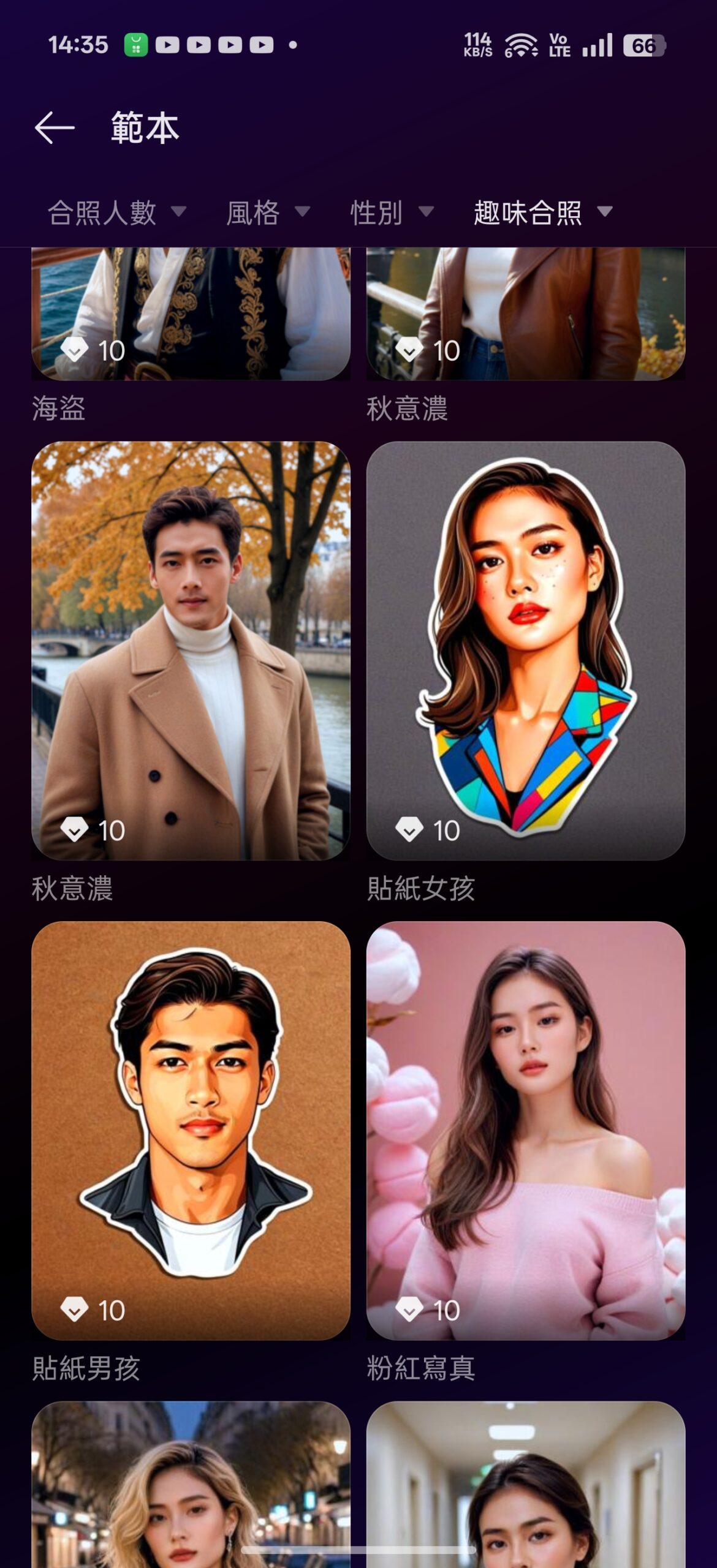Choose the 秋意濃 template with camel coat
Screen dimensions: 717x1568
(191, 650)
